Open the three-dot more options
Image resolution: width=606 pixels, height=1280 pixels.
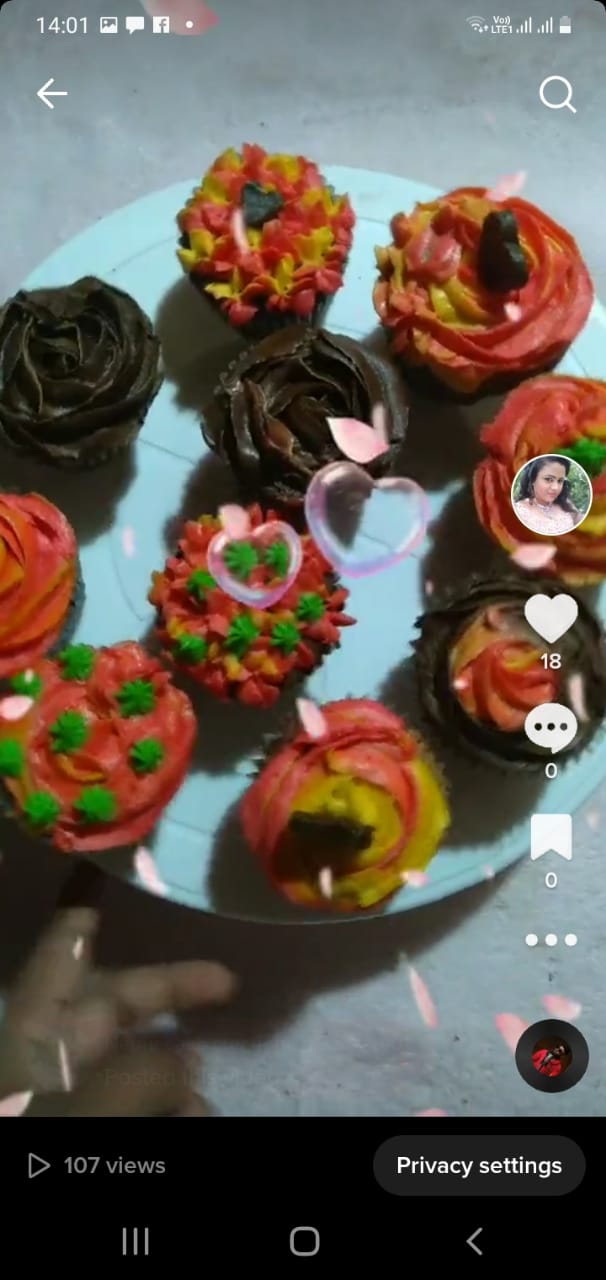[551, 939]
